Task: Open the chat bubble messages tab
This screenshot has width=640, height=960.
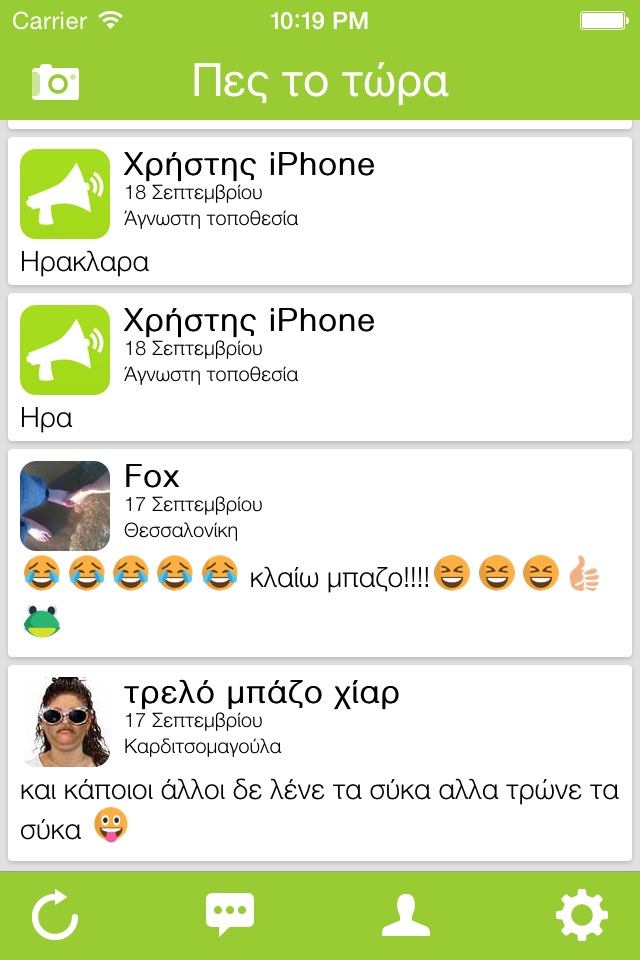Action: (230, 914)
